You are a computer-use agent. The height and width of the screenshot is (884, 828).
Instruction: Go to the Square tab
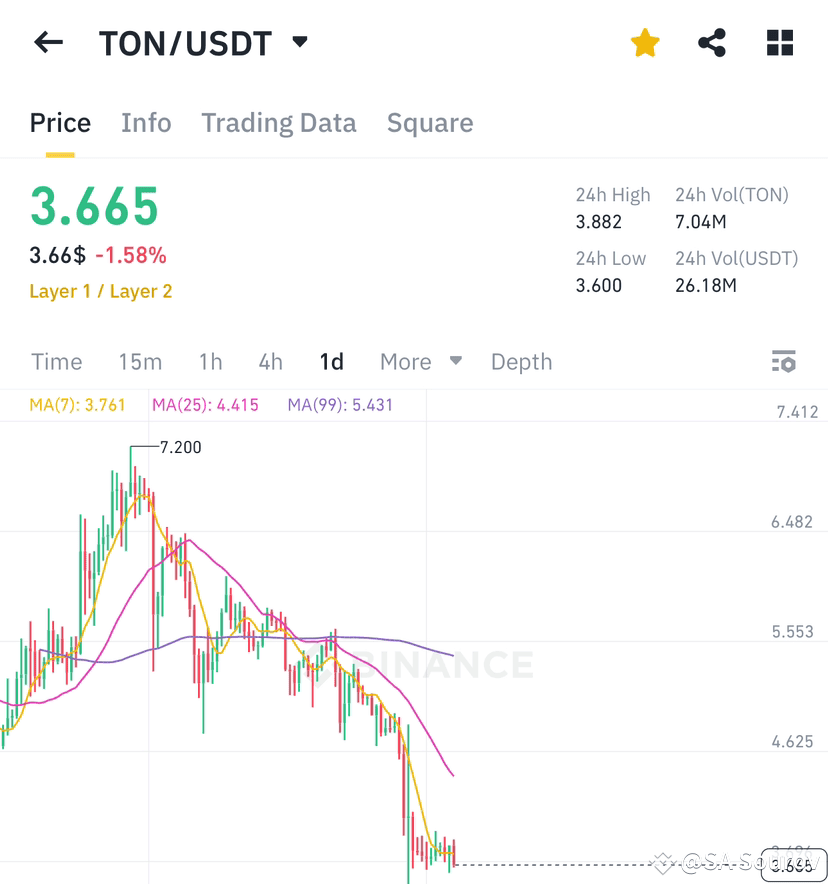coord(430,122)
